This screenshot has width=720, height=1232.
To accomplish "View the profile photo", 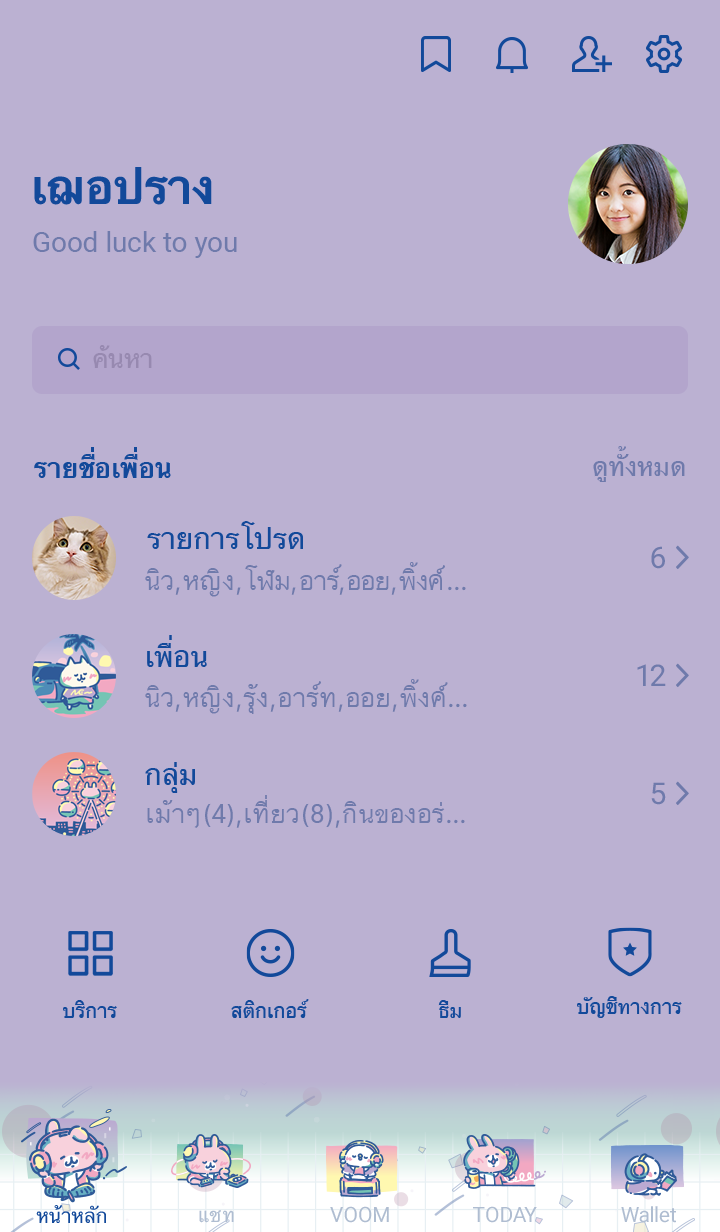I will 628,204.
